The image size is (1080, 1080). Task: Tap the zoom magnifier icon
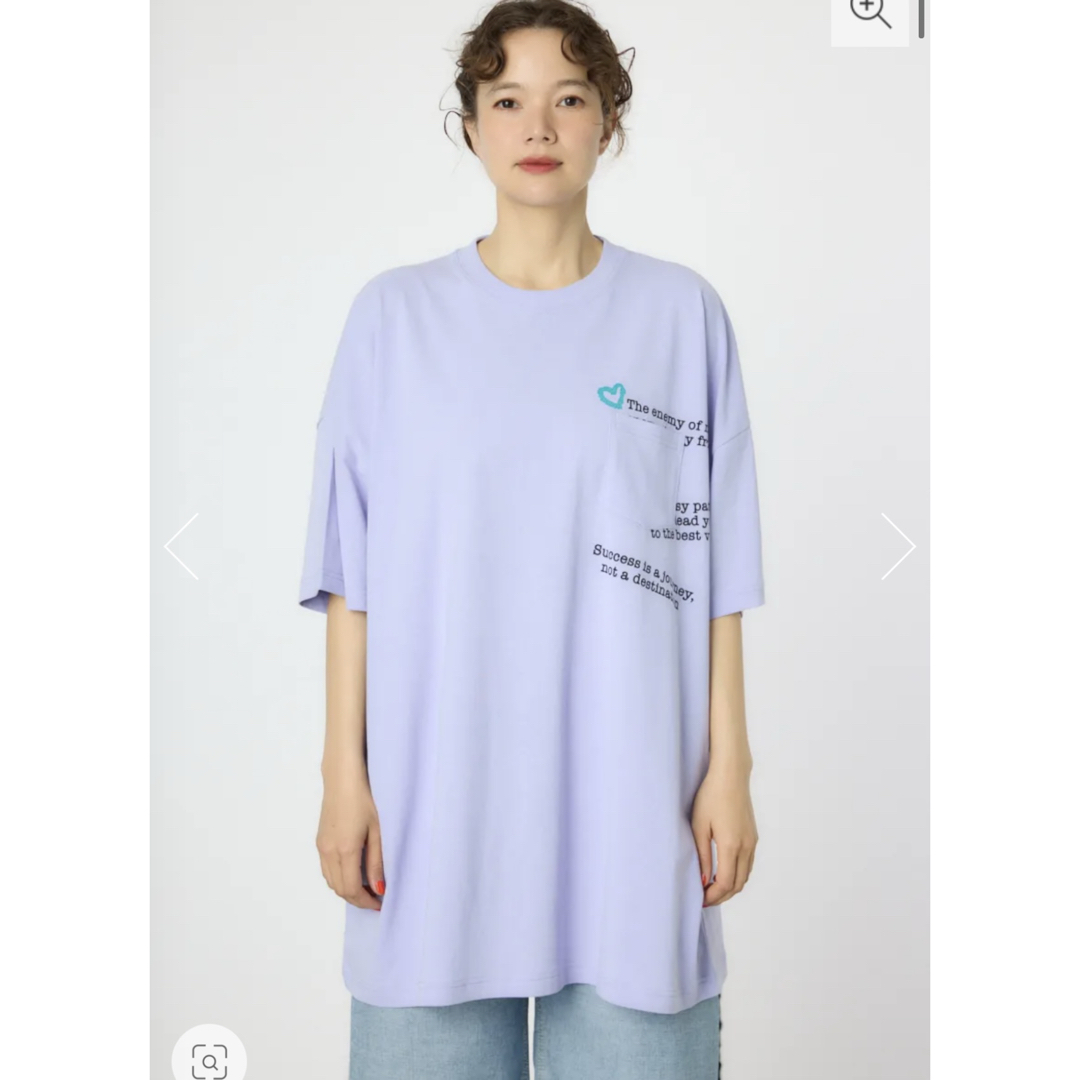pos(869,14)
